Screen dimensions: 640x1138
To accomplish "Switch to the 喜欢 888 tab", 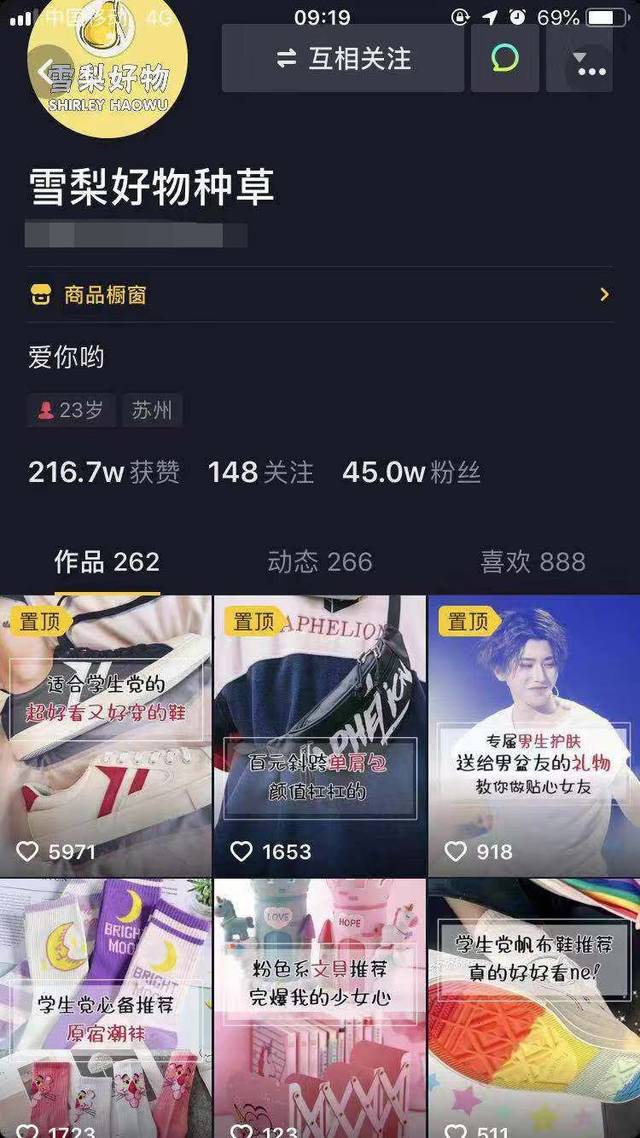I will click(x=533, y=562).
